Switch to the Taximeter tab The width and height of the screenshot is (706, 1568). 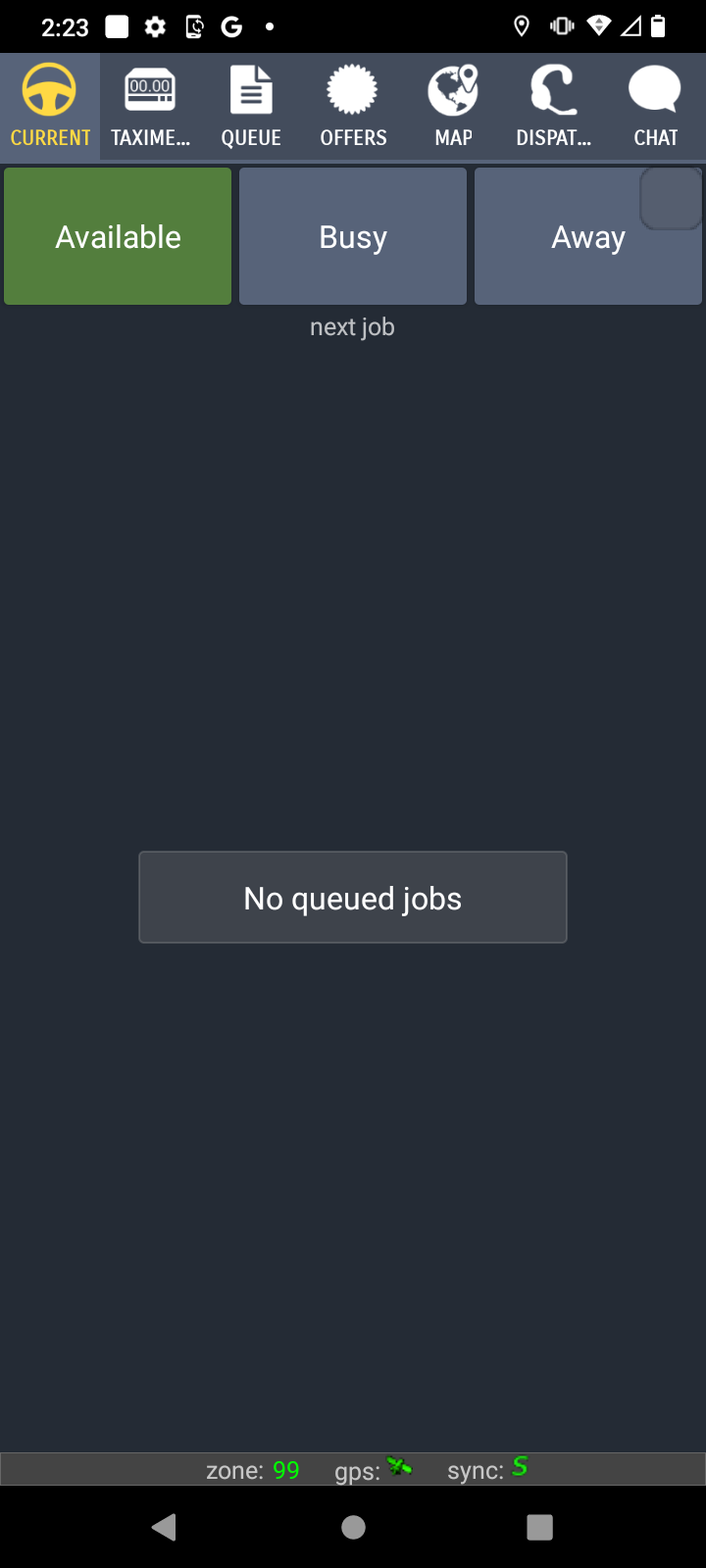(150, 107)
